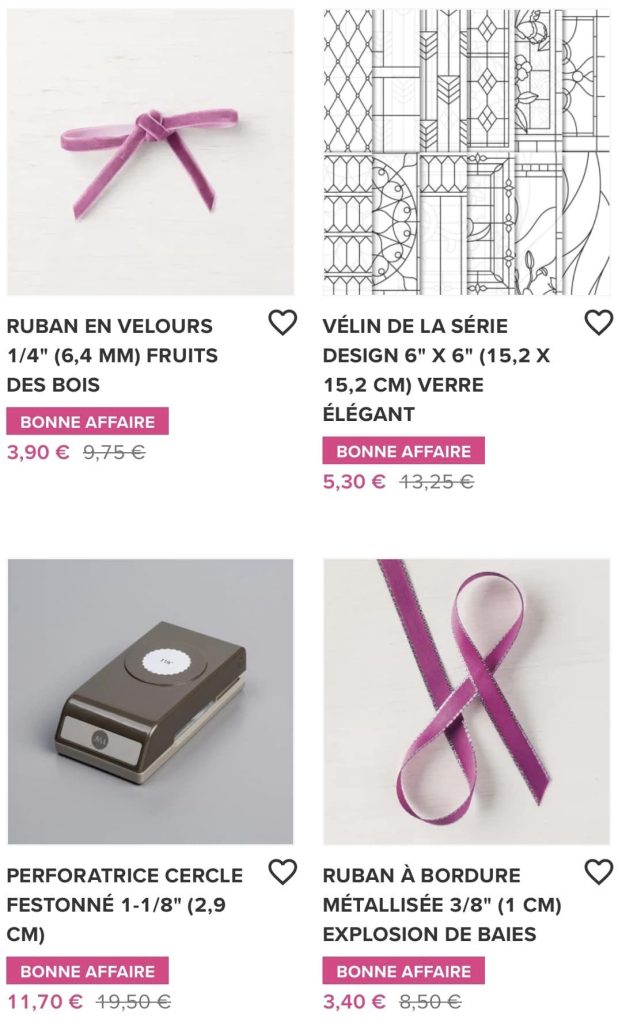Favorite the Vélin Verre Élégant item
Viewport: 622px width, 1024px height.
598,323
